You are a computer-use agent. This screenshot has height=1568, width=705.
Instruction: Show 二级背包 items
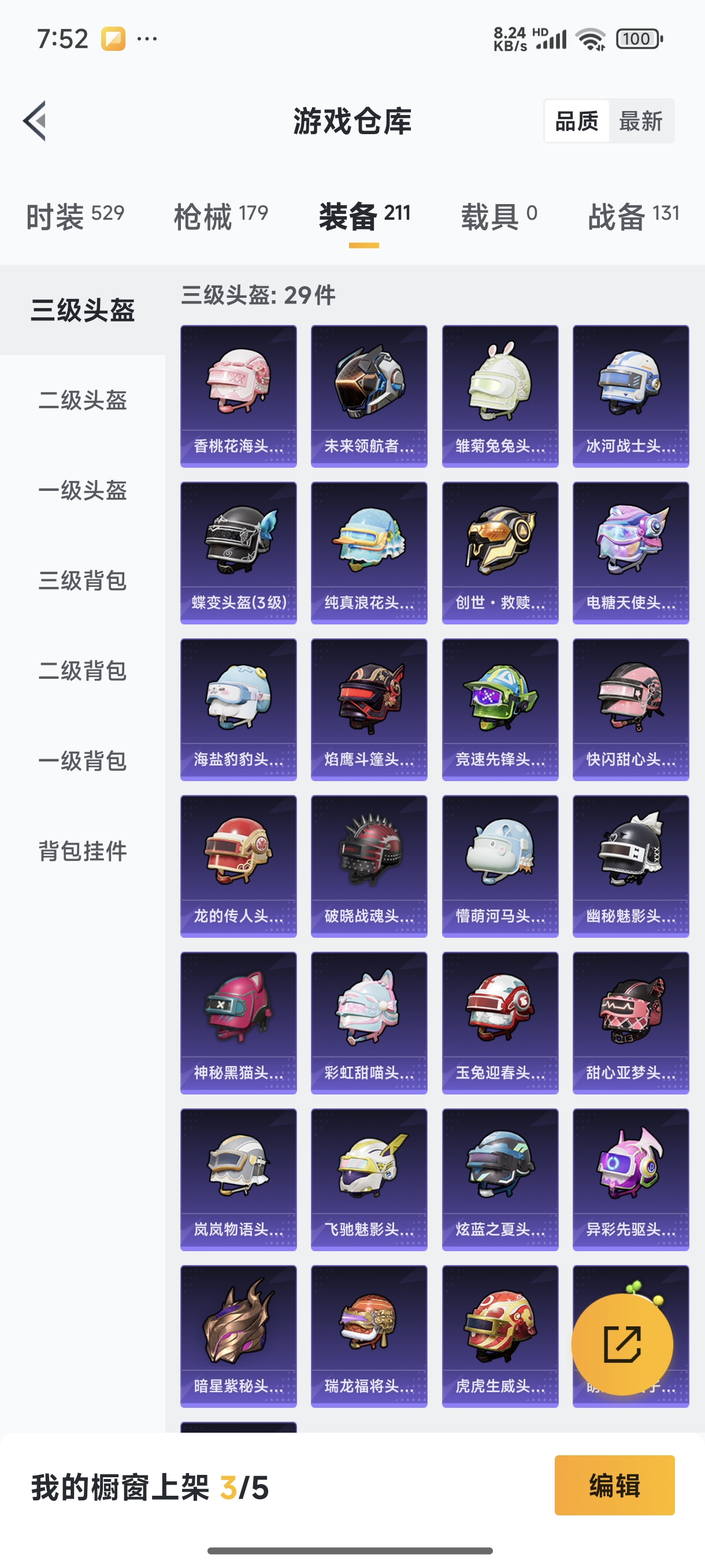pyautogui.click(x=83, y=671)
